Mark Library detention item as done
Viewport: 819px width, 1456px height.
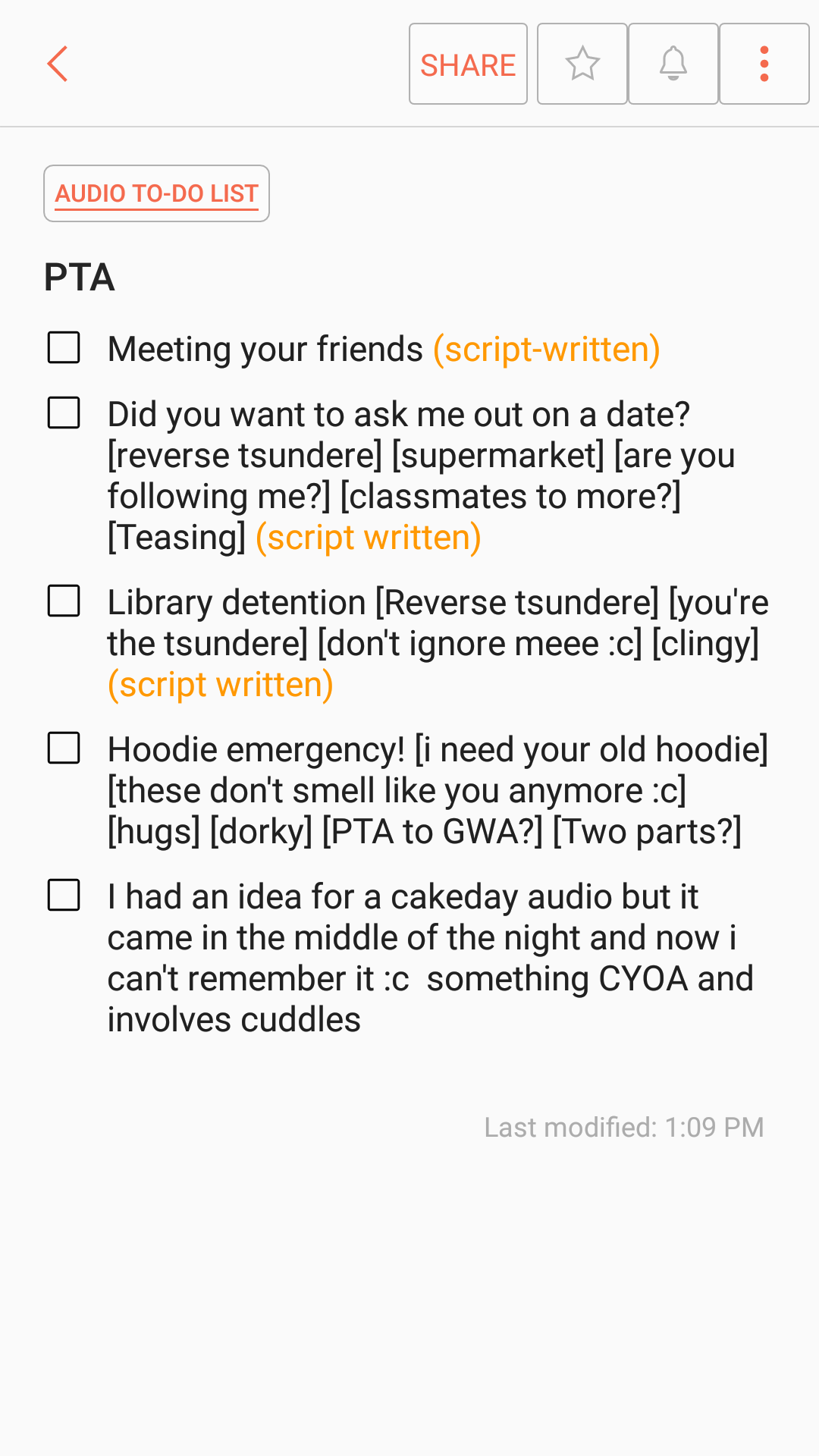point(64,601)
